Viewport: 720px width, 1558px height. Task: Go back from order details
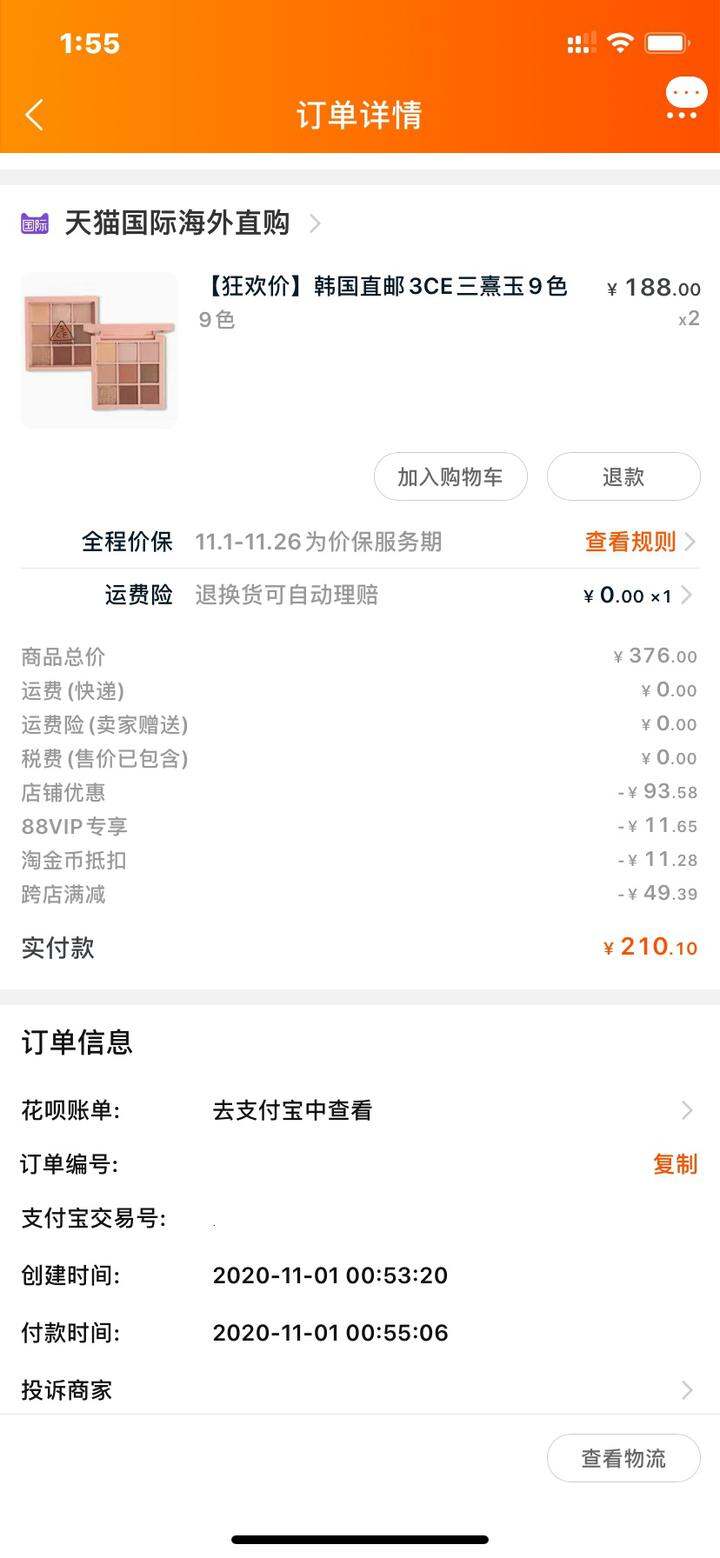click(34, 115)
